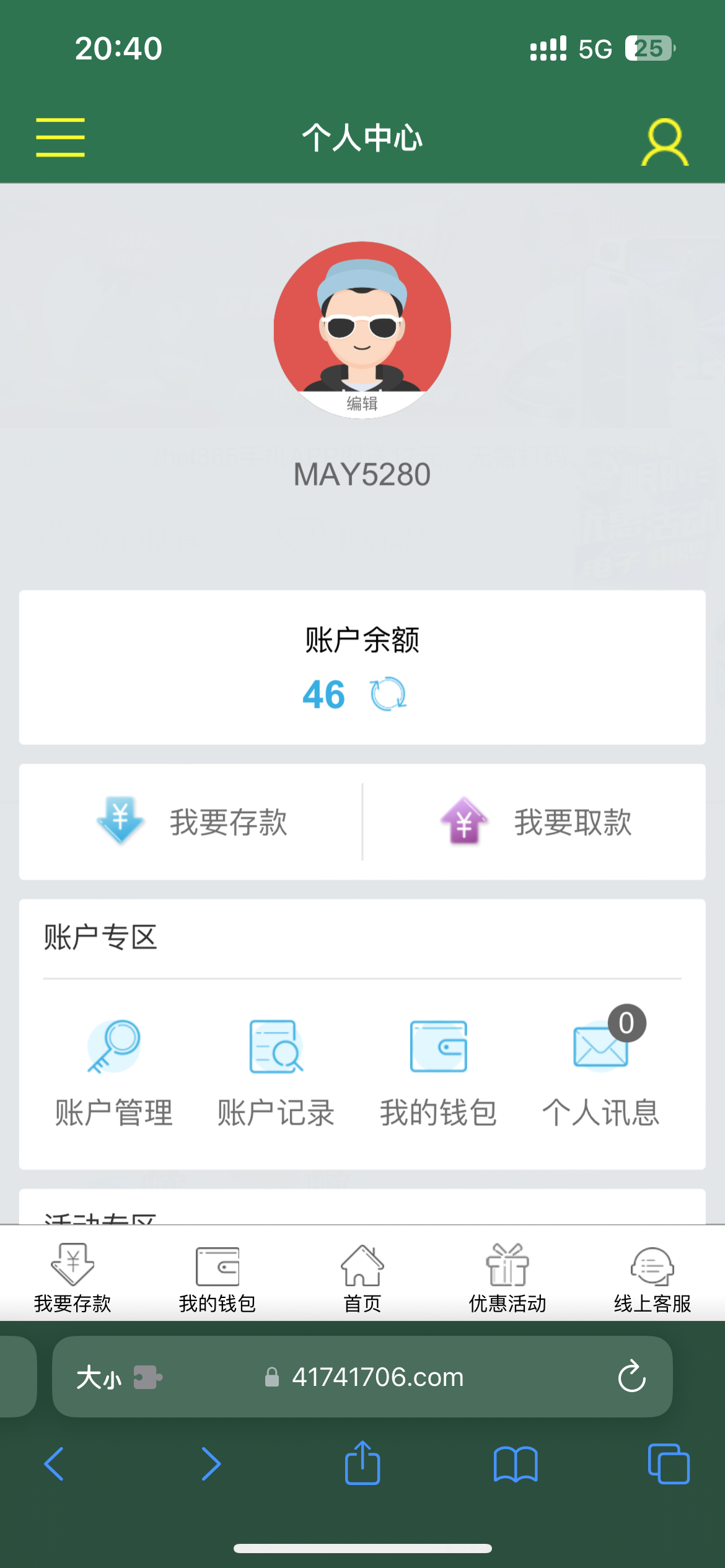Show the open browser tabs

point(668,1464)
